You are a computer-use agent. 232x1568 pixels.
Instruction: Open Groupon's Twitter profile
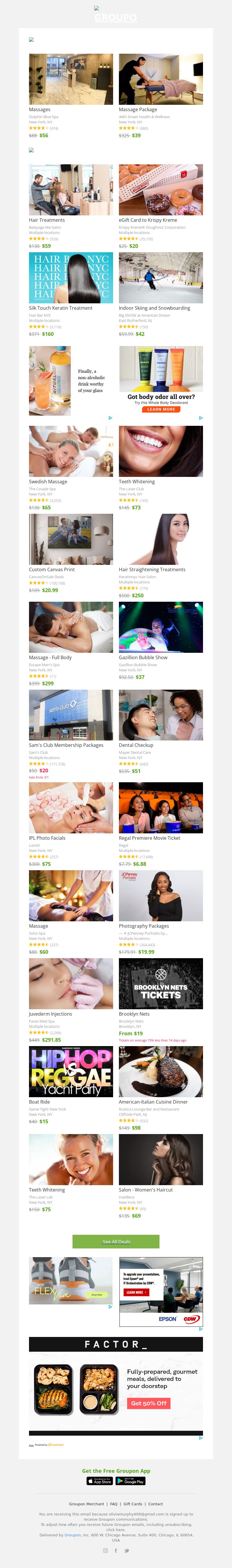[x=127, y=1550]
